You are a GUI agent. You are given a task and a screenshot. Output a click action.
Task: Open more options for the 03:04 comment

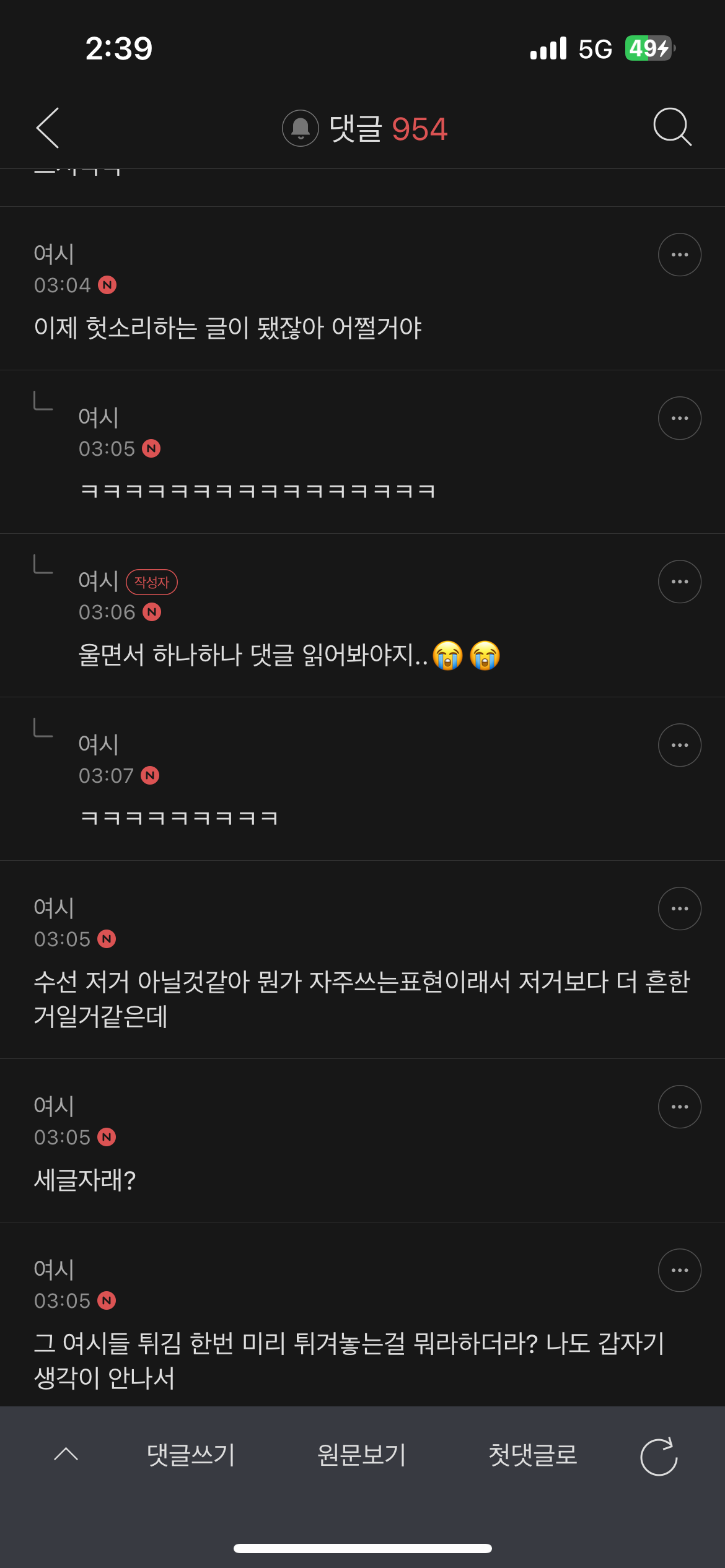click(x=679, y=255)
